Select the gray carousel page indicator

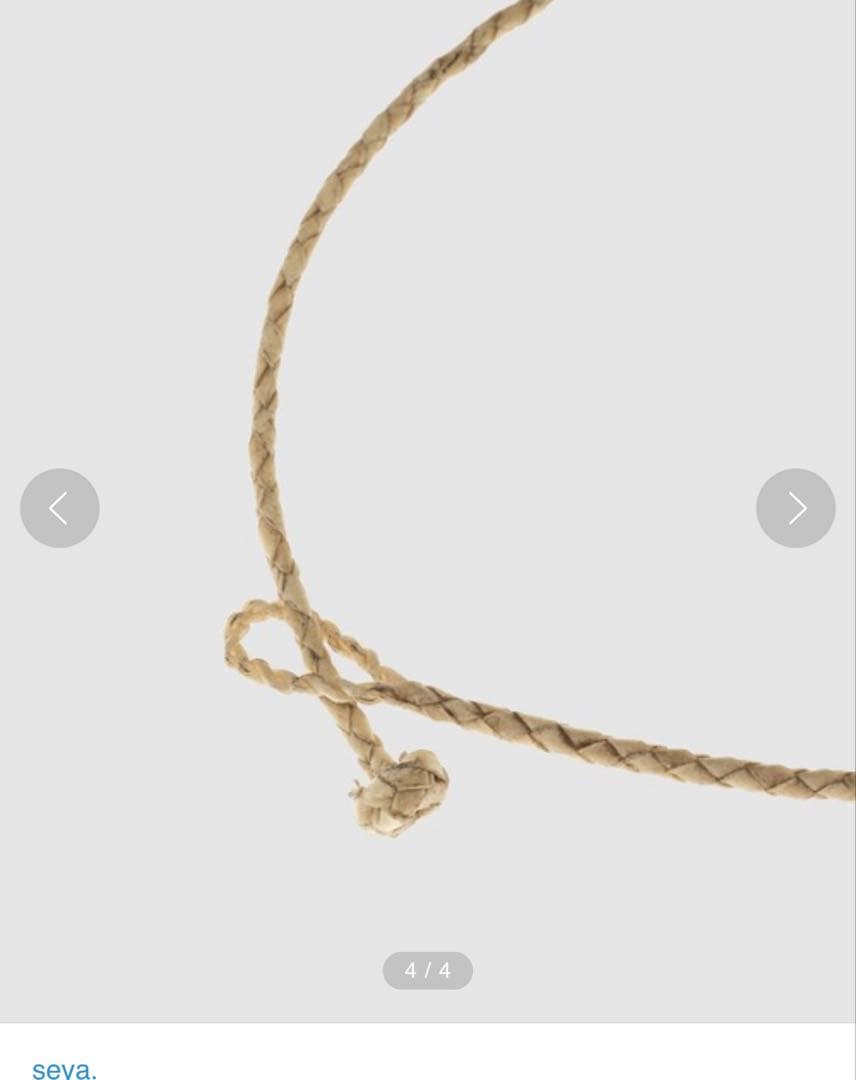427,970
